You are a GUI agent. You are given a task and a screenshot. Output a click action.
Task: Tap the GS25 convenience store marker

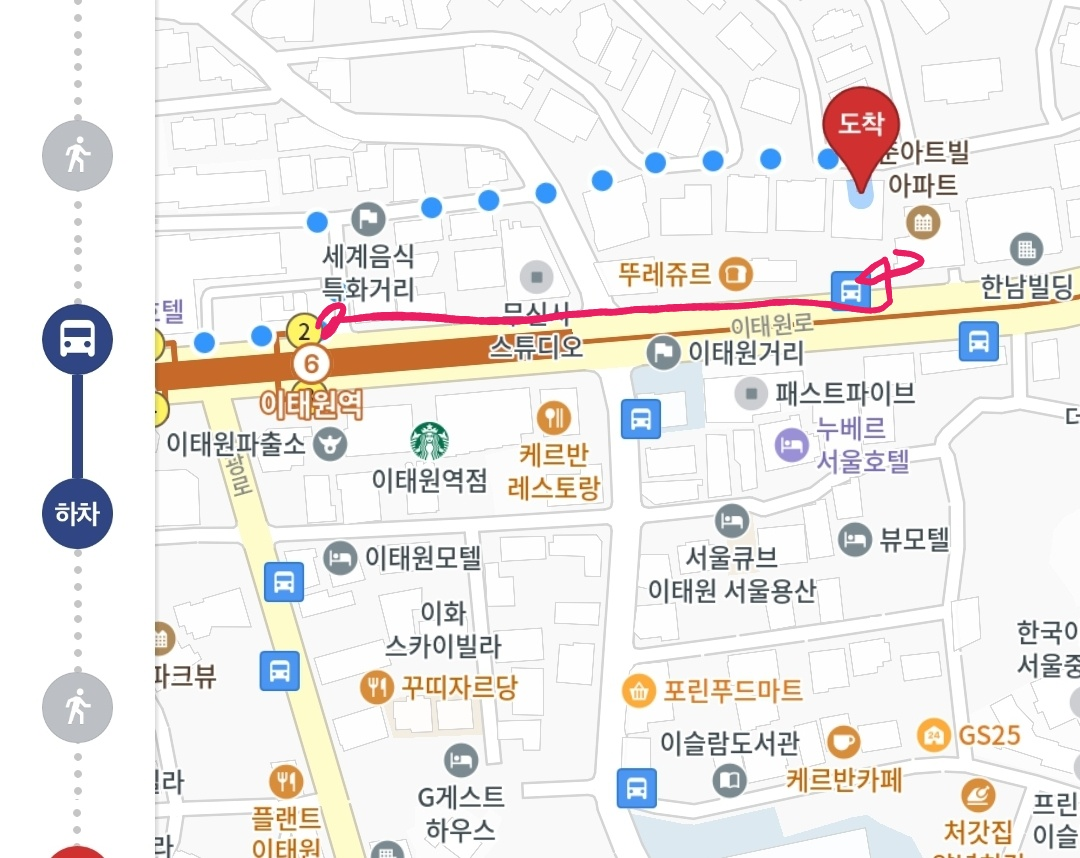[933, 736]
